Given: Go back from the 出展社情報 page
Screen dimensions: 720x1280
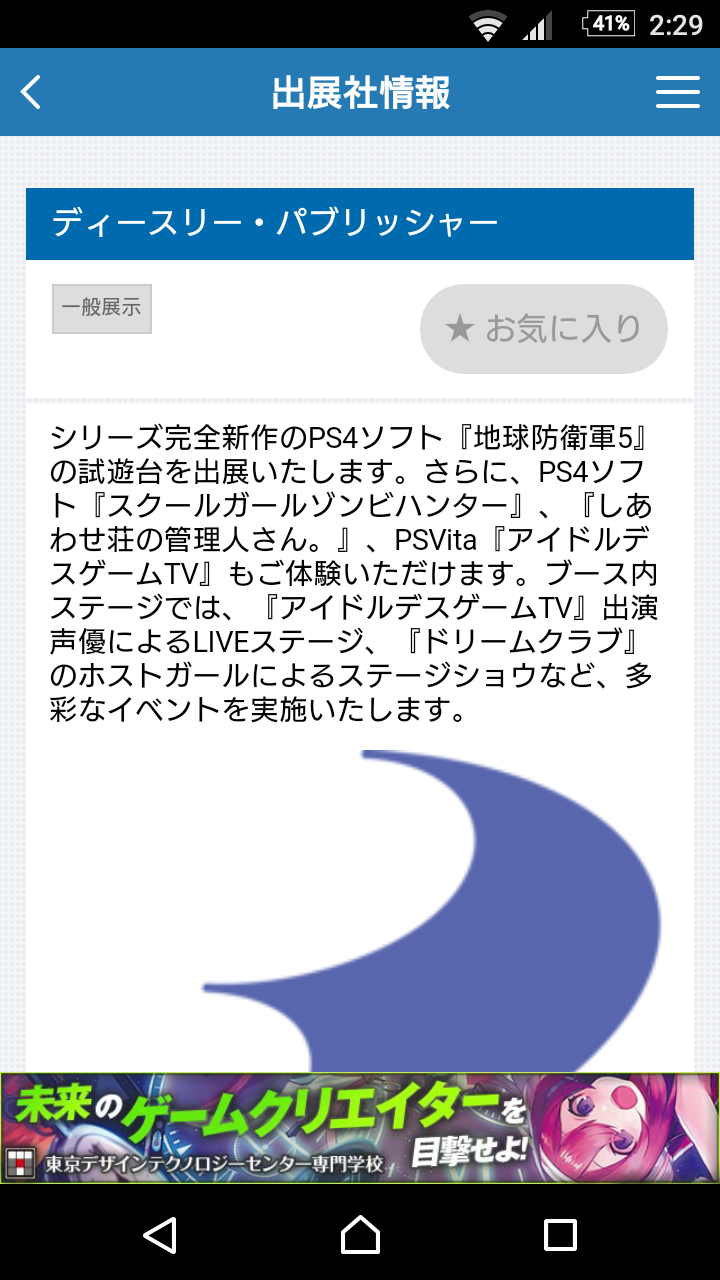Looking at the screenshot, I should click(x=32, y=92).
